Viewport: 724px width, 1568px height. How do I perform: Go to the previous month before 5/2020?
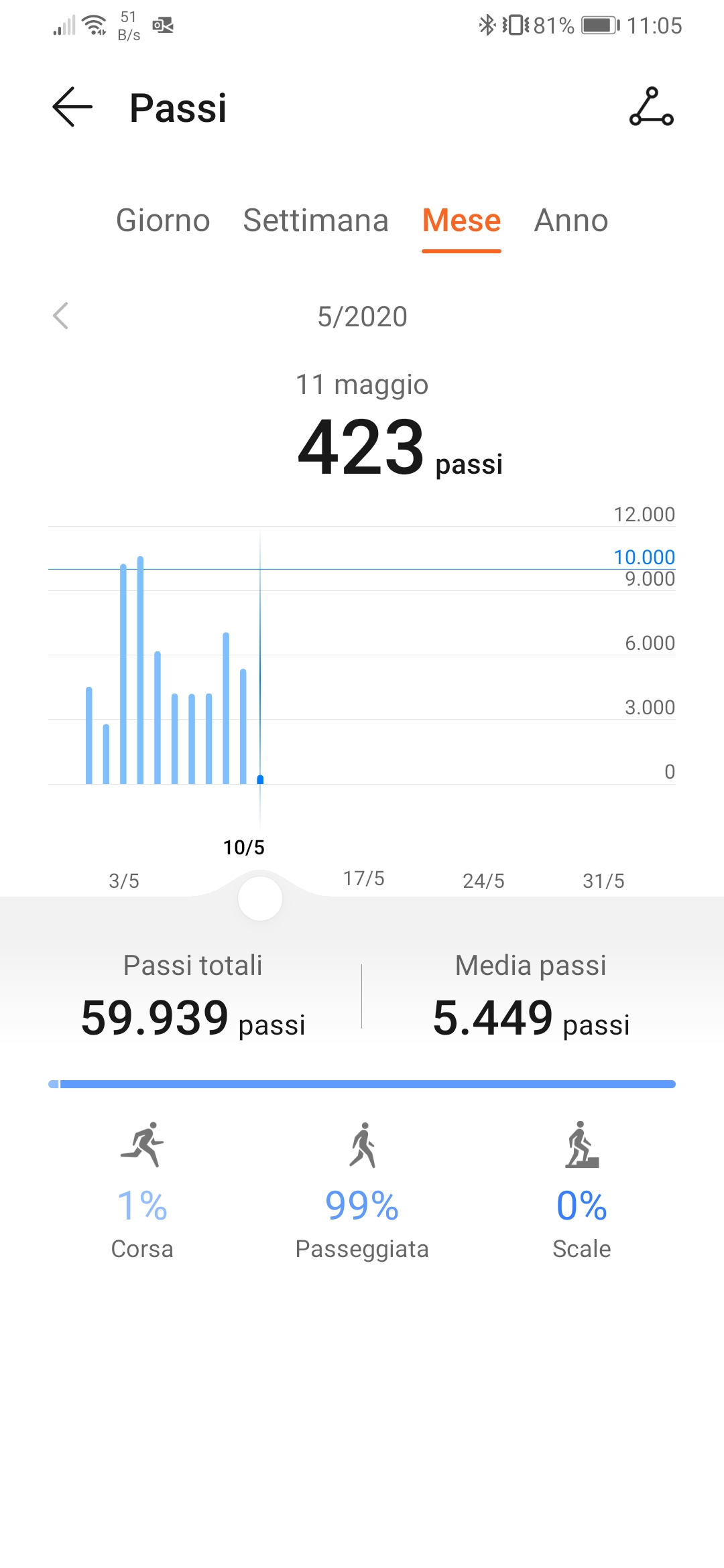[60, 316]
